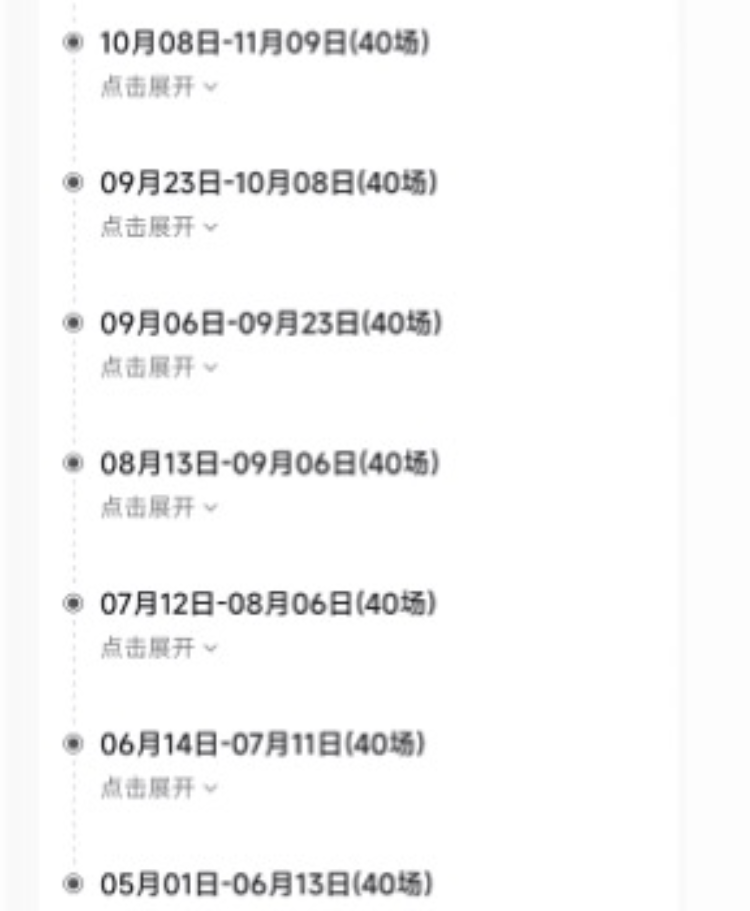This screenshot has width=750, height=911.
Task: Select the 09月06日-09月23日(40场) list entry
Action: point(265,325)
